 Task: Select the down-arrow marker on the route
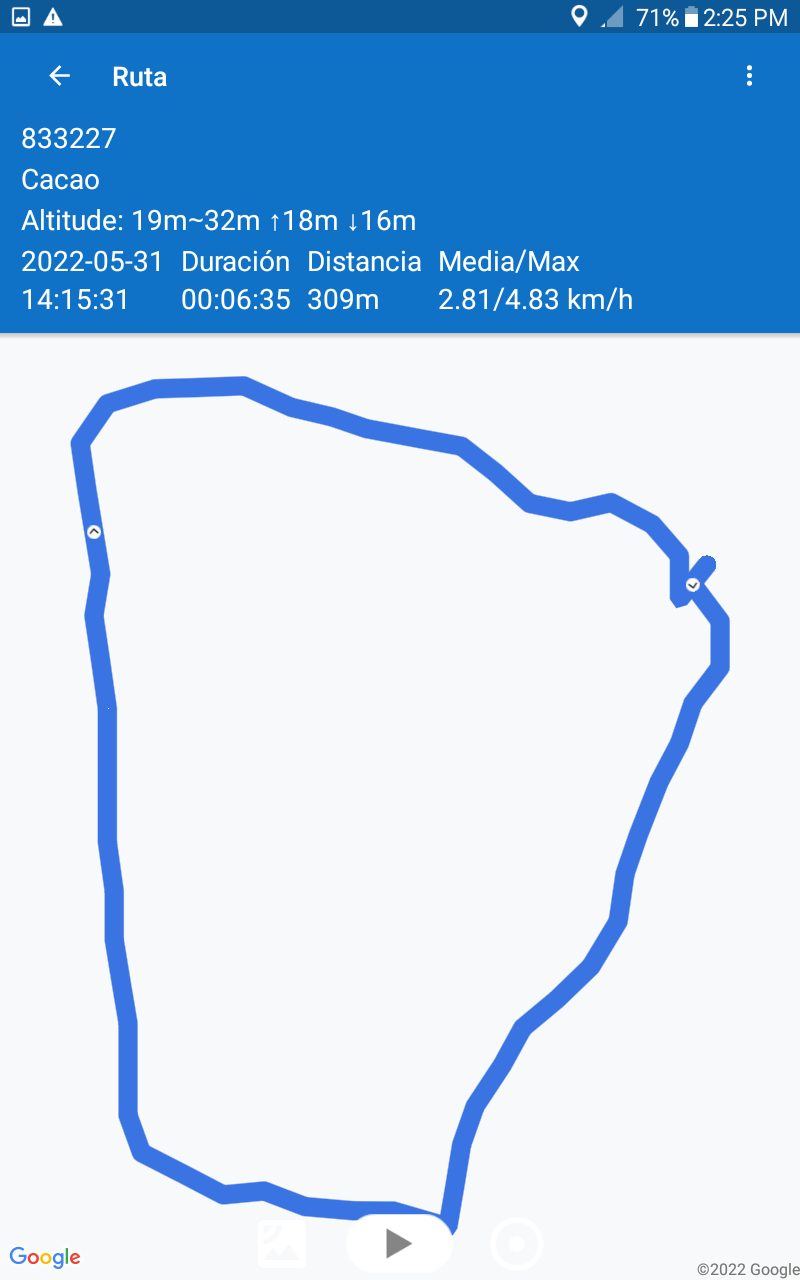[x=692, y=584]
